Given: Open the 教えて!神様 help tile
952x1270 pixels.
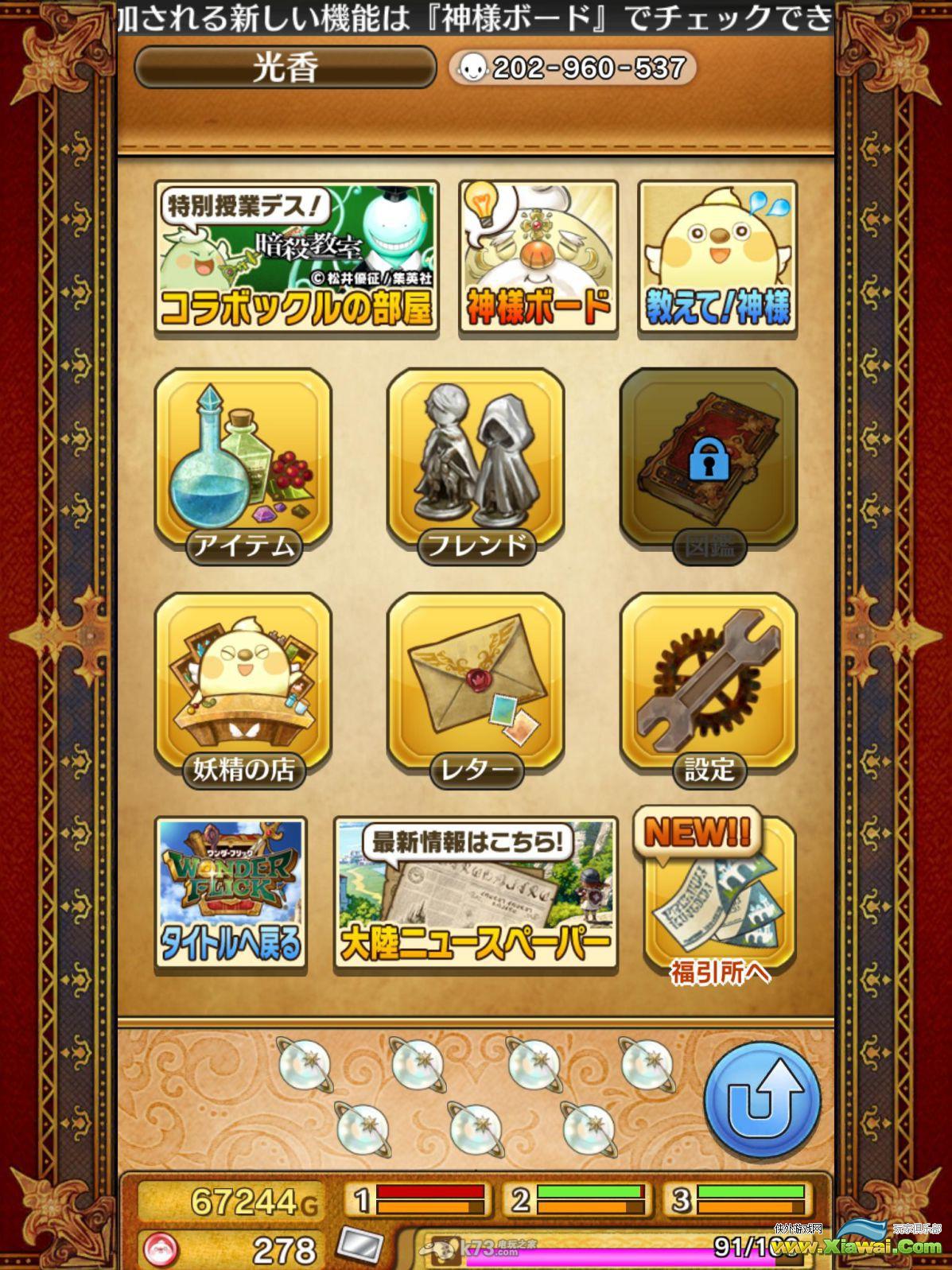Looking at the screenshot, I should point(717,258).
